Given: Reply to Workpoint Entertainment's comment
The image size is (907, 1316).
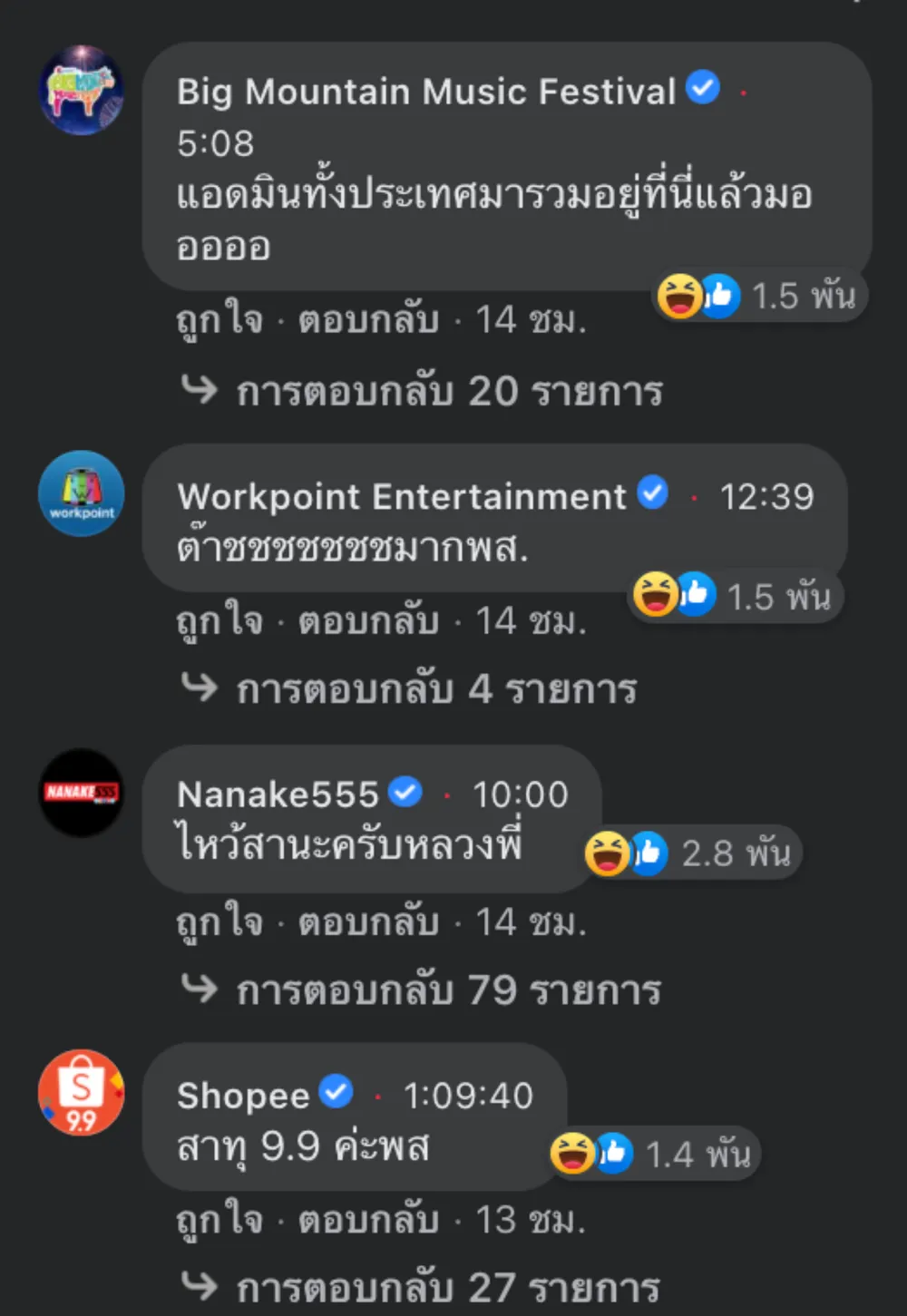Looking at the screenshot, I should 368,621.
